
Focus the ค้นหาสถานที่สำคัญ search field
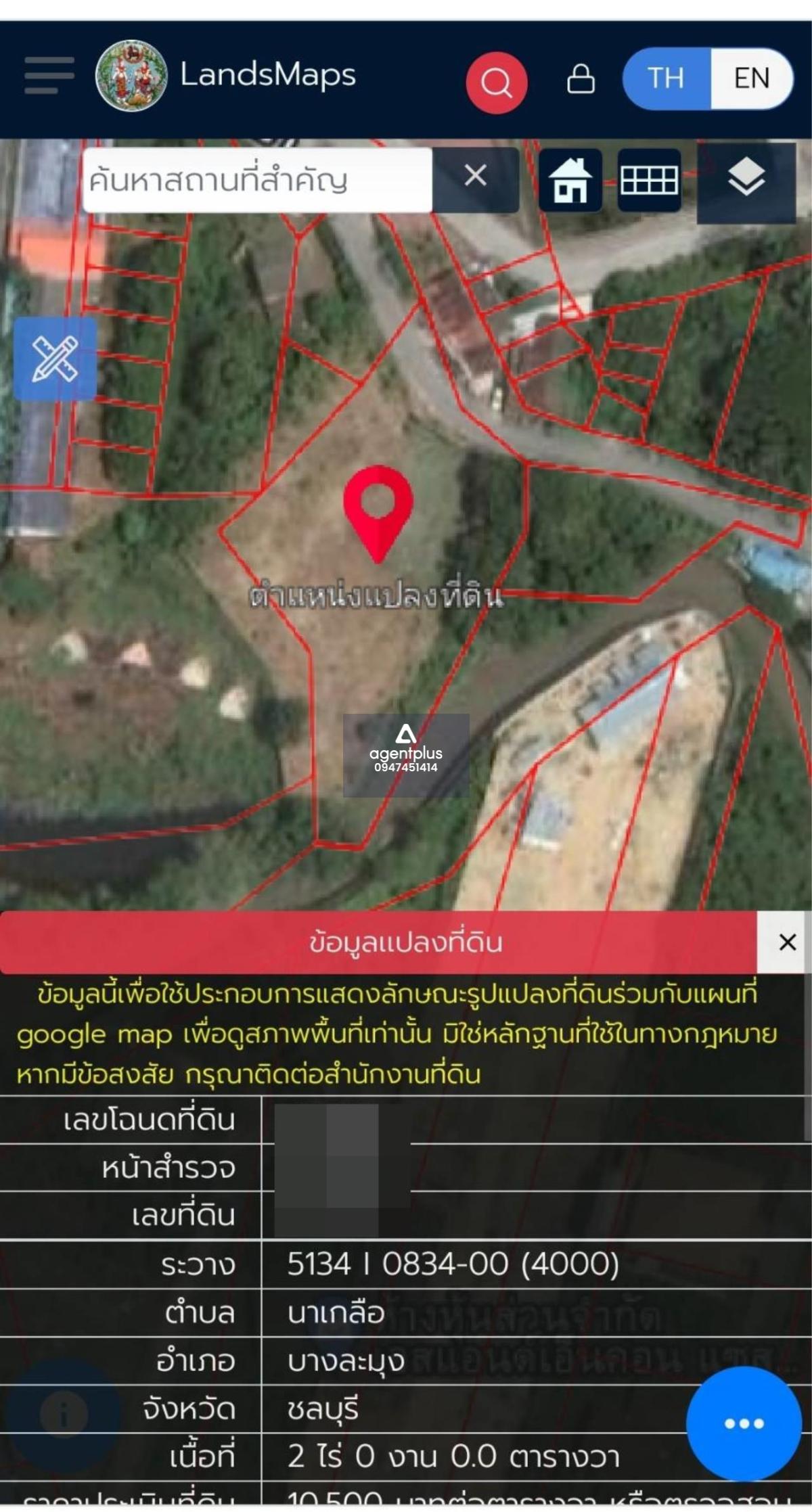coord(257,180)
